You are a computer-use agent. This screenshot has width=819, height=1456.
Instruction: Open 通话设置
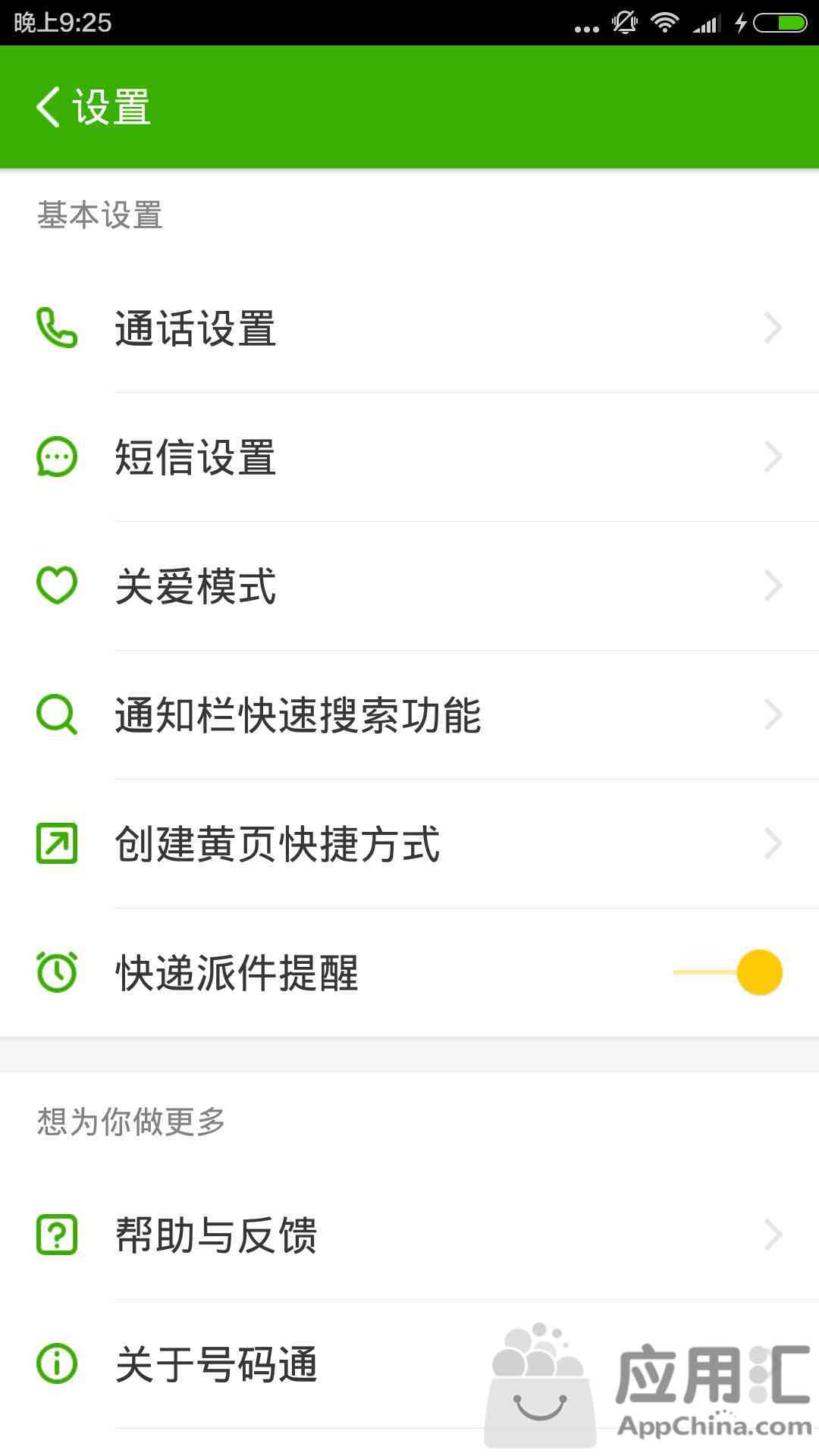[409, 328]
